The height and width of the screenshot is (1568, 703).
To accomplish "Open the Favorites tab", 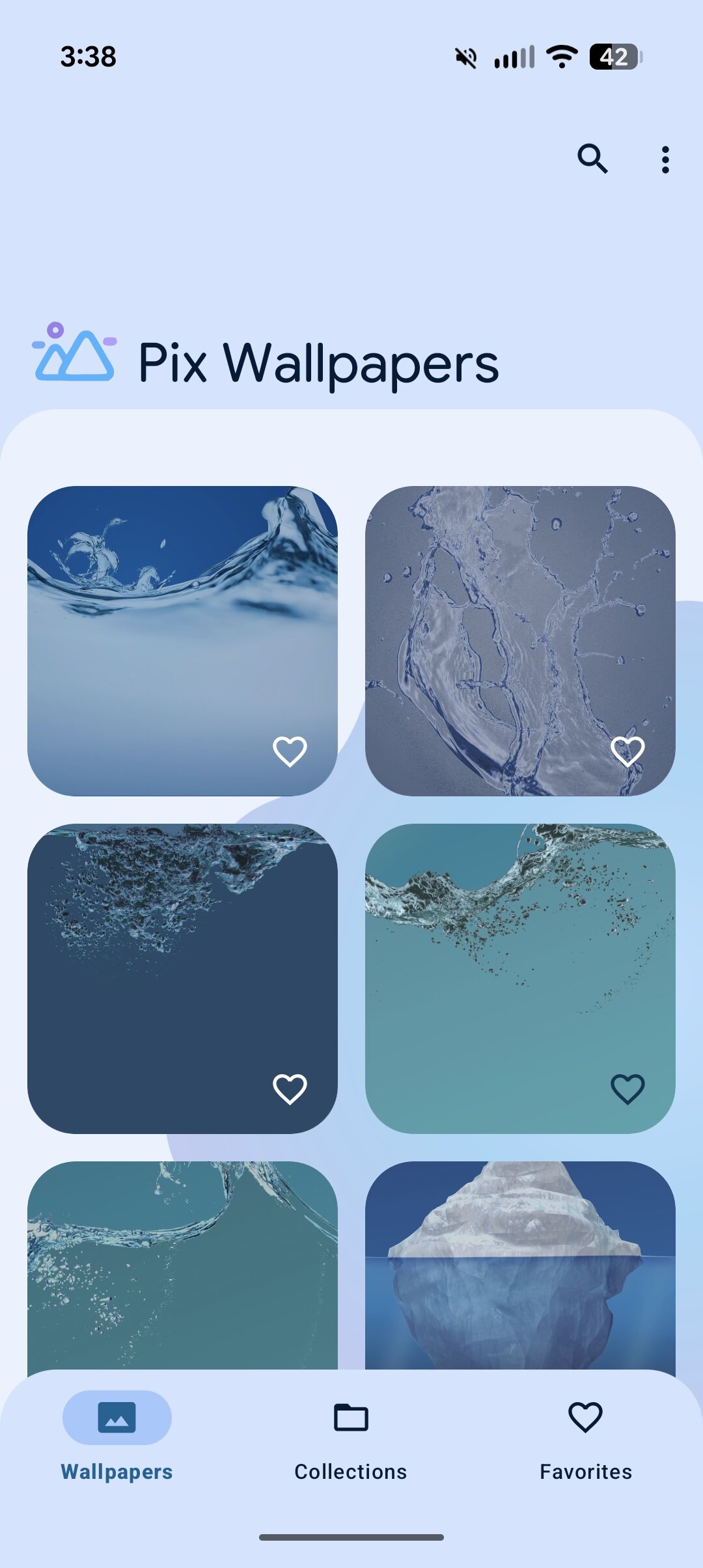I will pyautogui.click(x=584, y=1470).
